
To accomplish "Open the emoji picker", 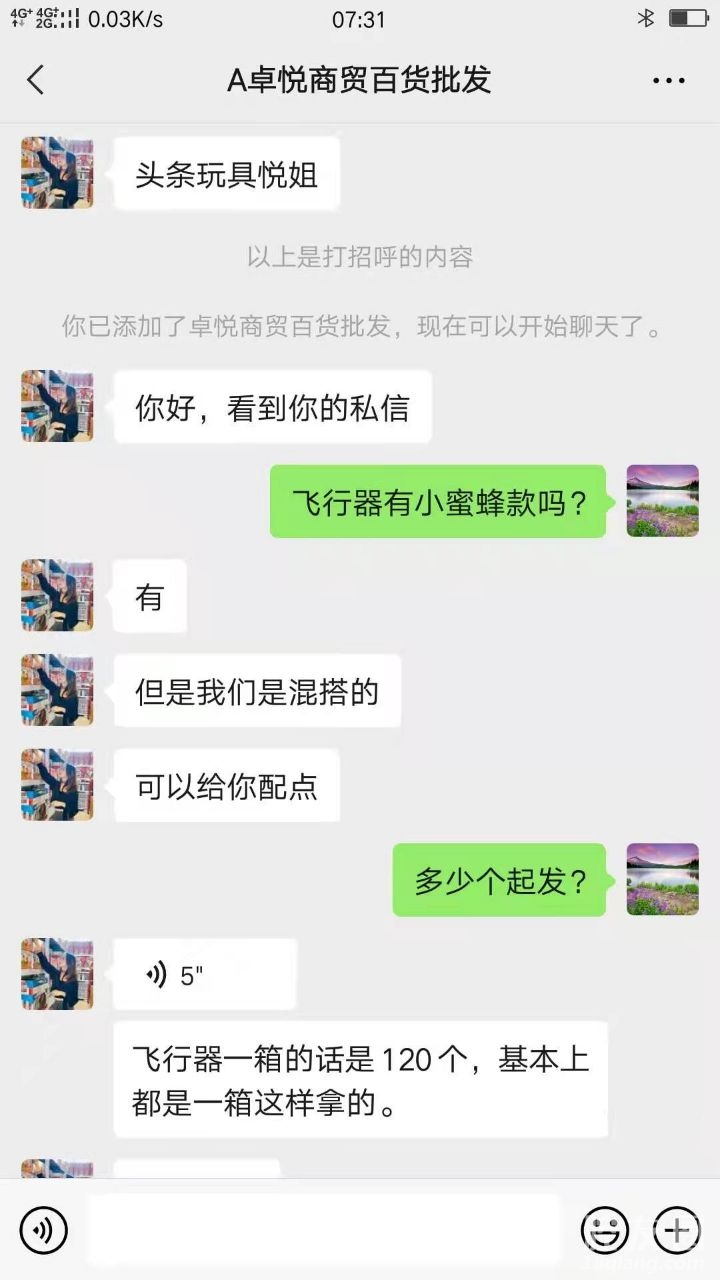I will (x=605, y=1229).
